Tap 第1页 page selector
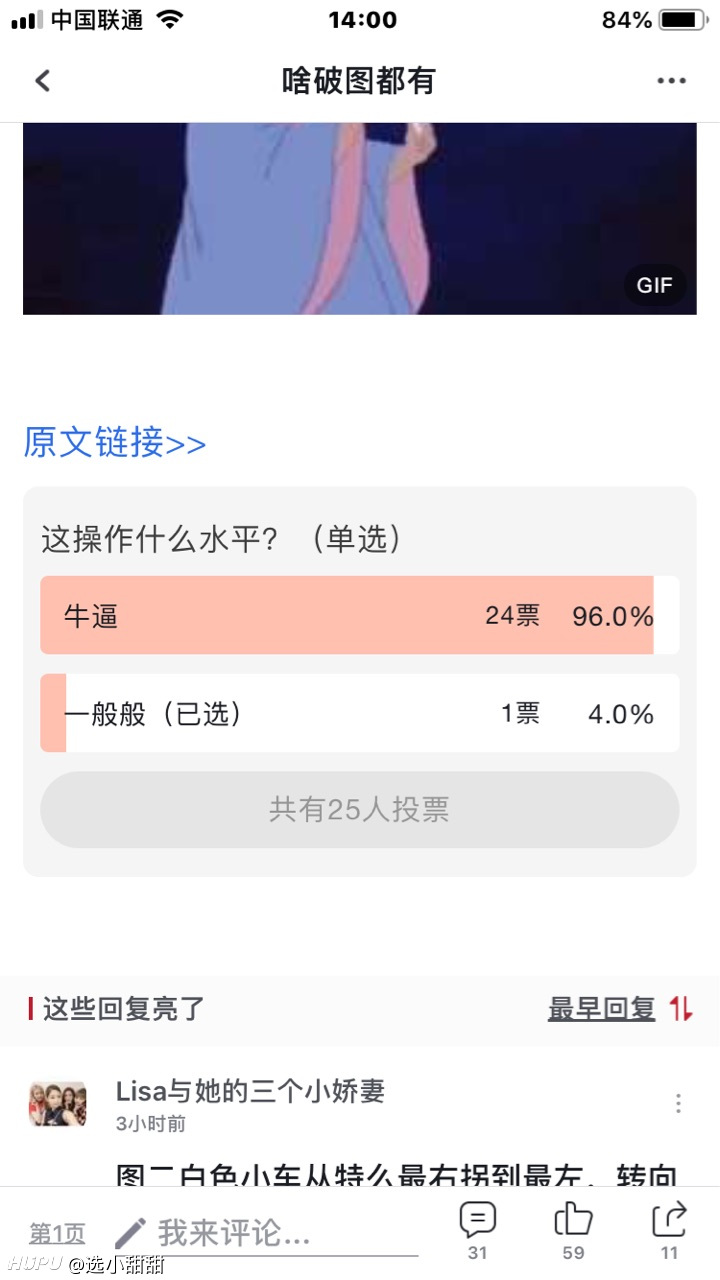Viewport: 720px width, 1280px height. click(x=57, y=1233)
